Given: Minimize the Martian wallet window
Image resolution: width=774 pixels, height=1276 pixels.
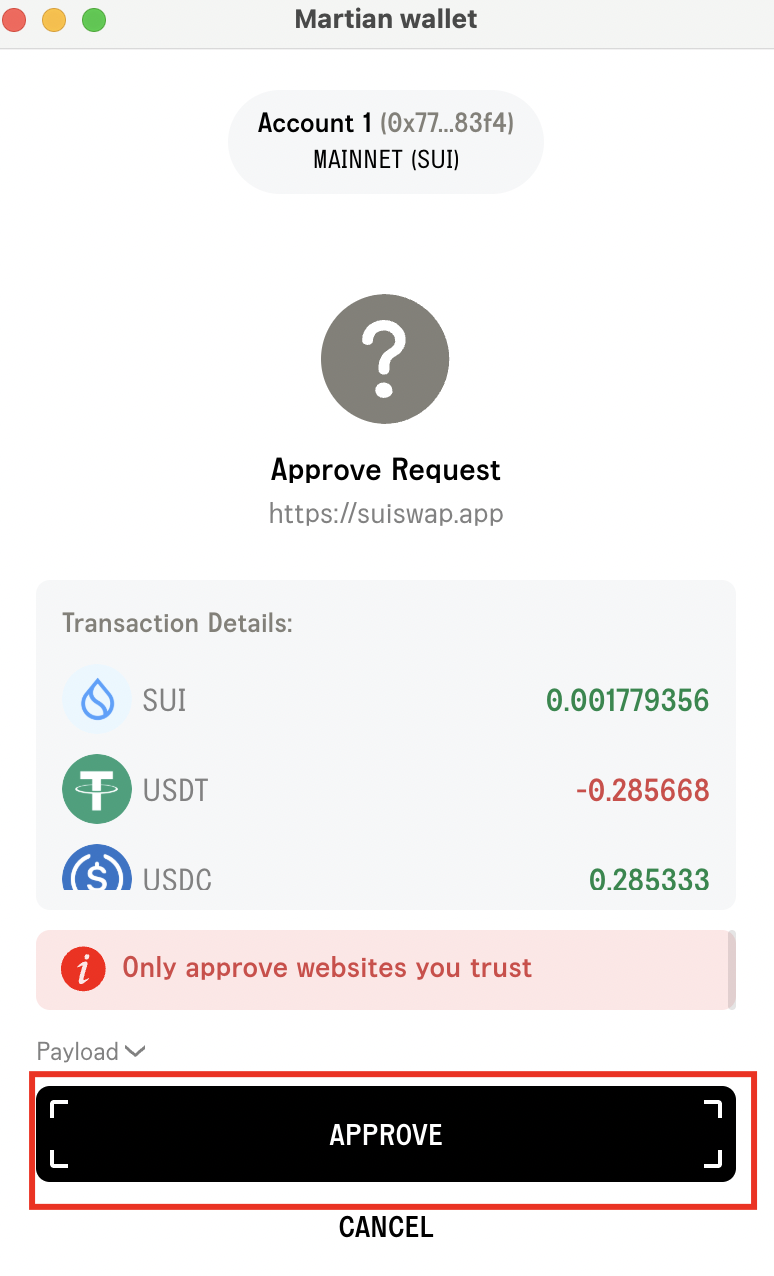Looking at the screenshot, I should pyautogui.click(x=54, y=20).
